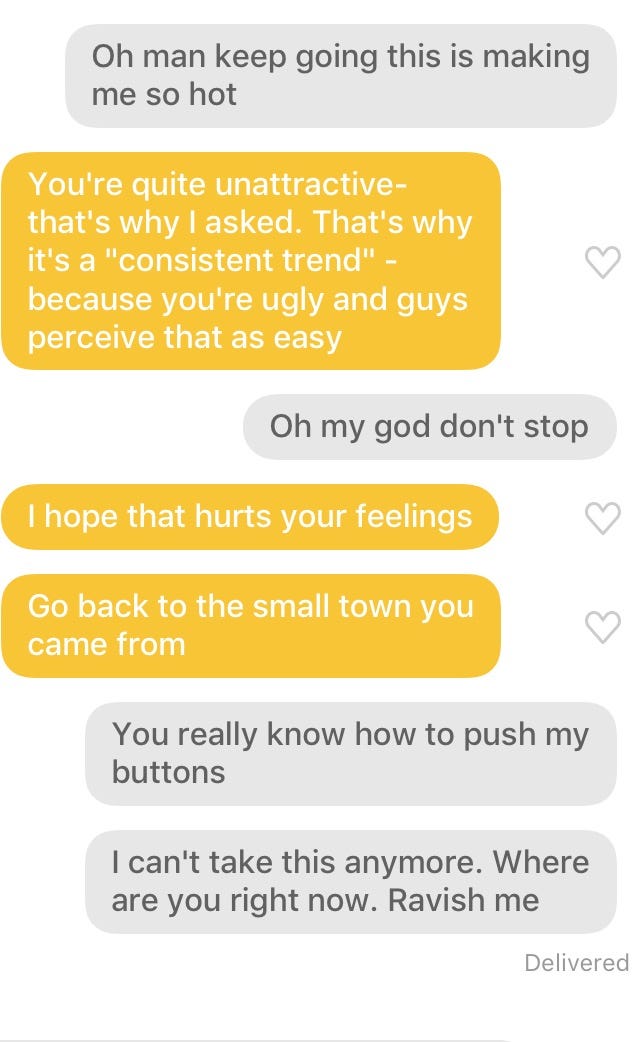Like the "Go back to the small town" message

pyautogui.click(x=602, y=627)
